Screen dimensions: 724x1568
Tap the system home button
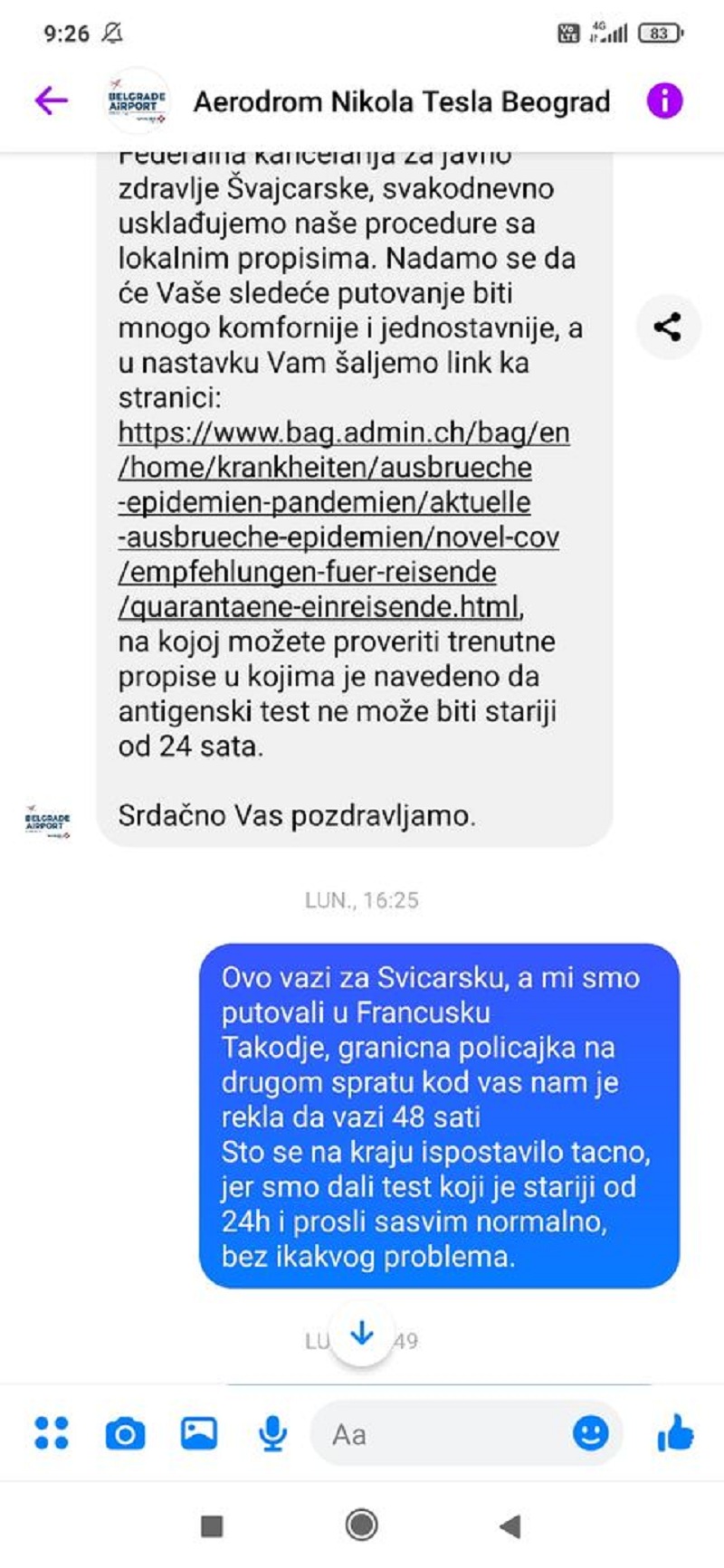[x=362, y=1525]
